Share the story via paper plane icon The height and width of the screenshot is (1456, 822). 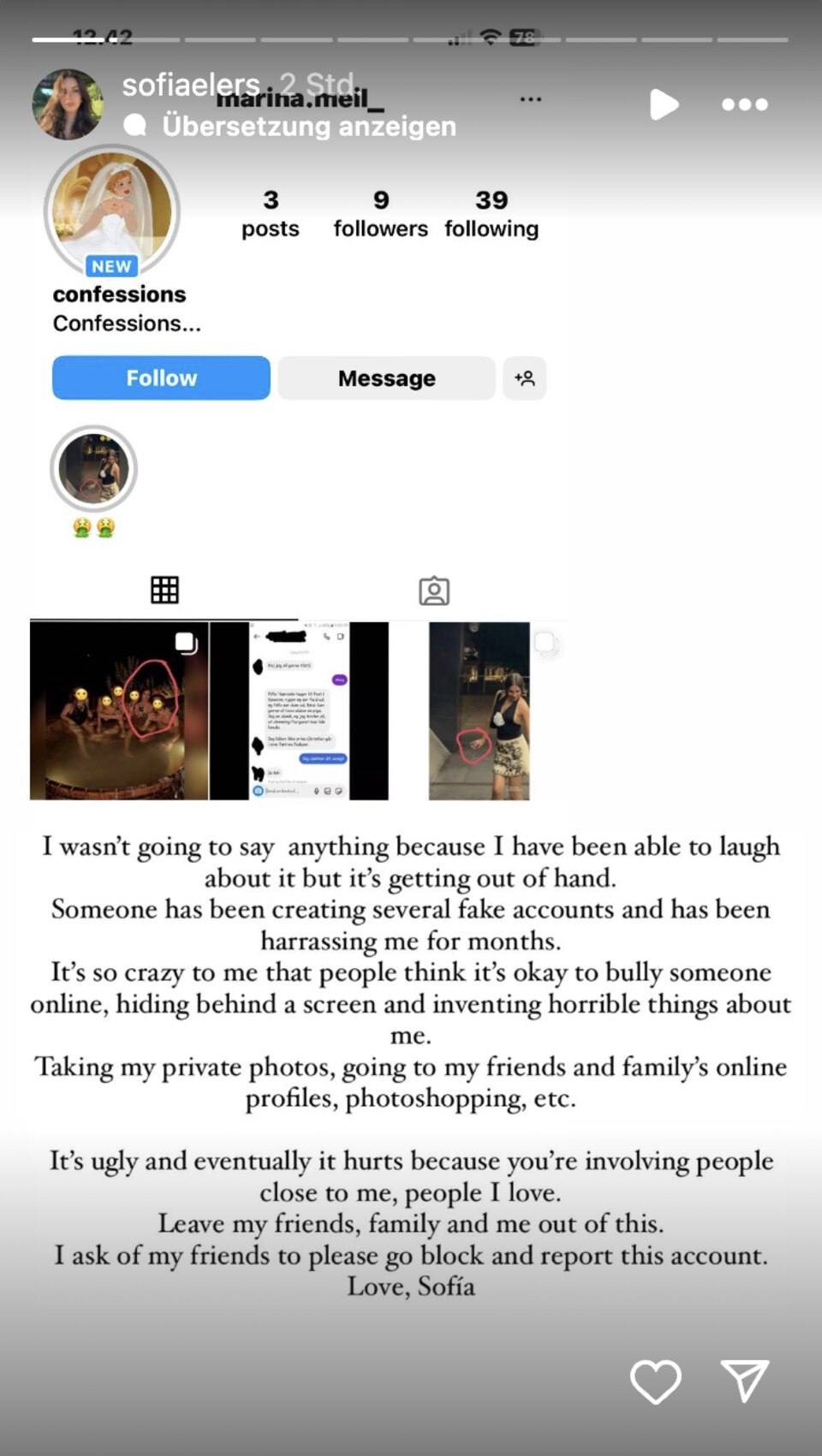click(744, 1380)
